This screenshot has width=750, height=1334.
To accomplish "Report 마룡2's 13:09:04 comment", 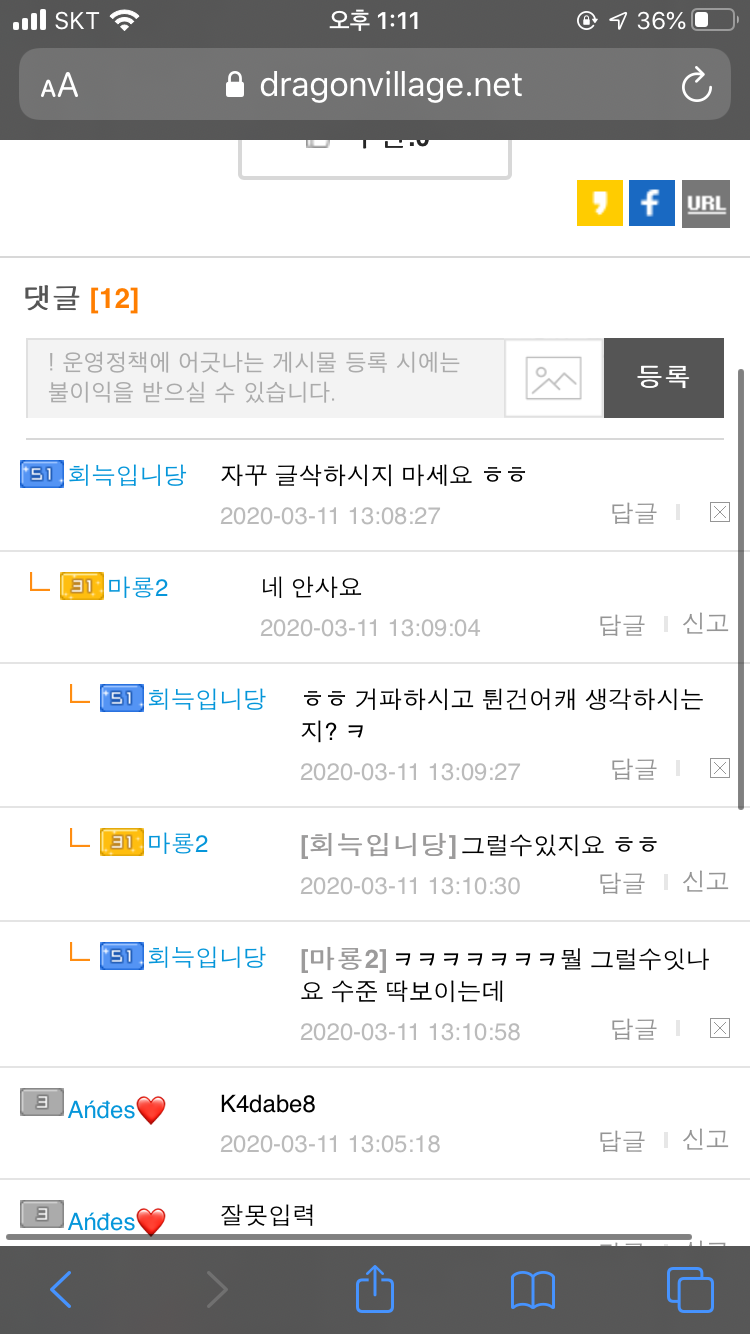I will click(x=706, y=624).
